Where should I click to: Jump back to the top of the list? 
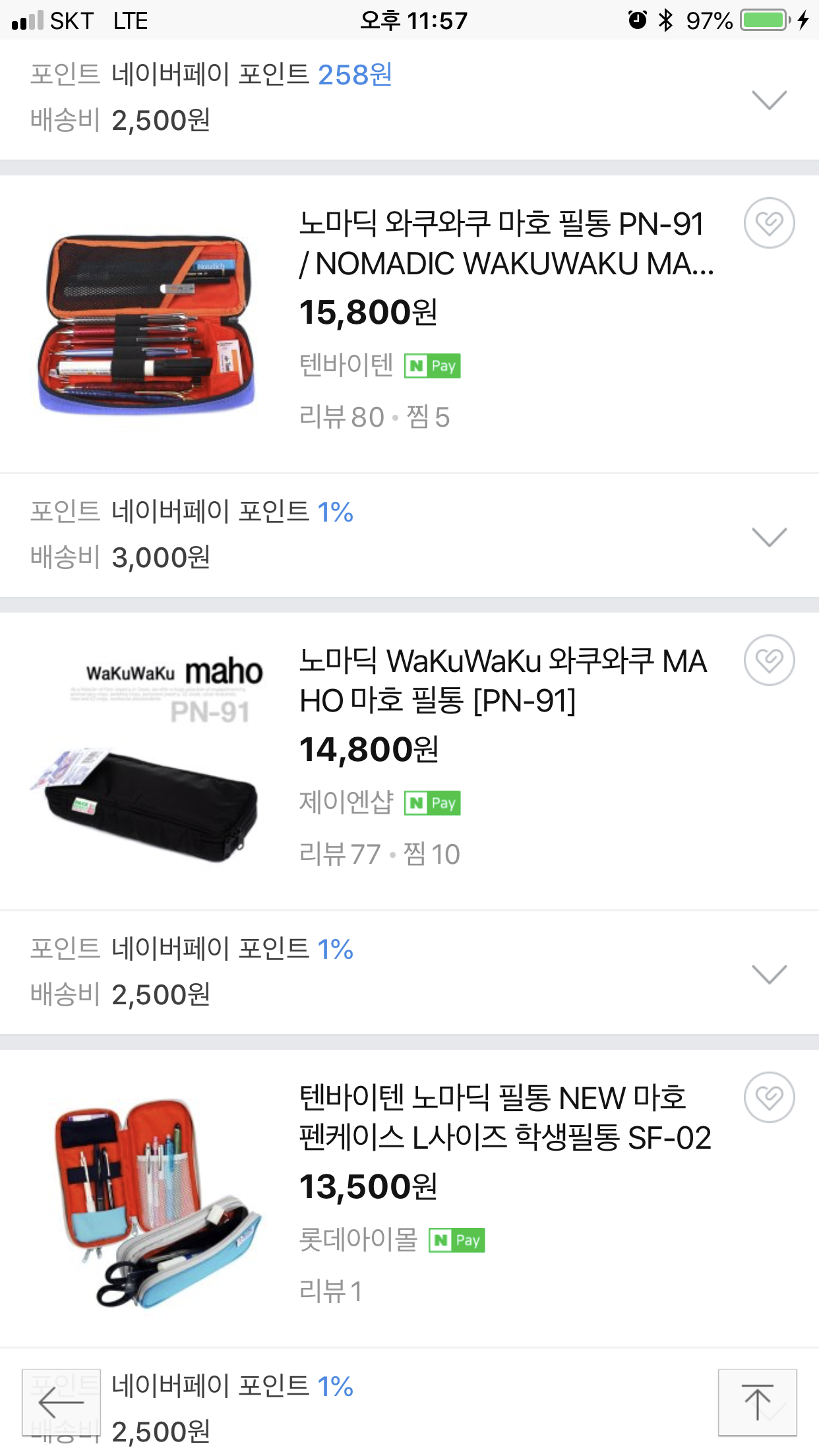tap(757, 1402)
